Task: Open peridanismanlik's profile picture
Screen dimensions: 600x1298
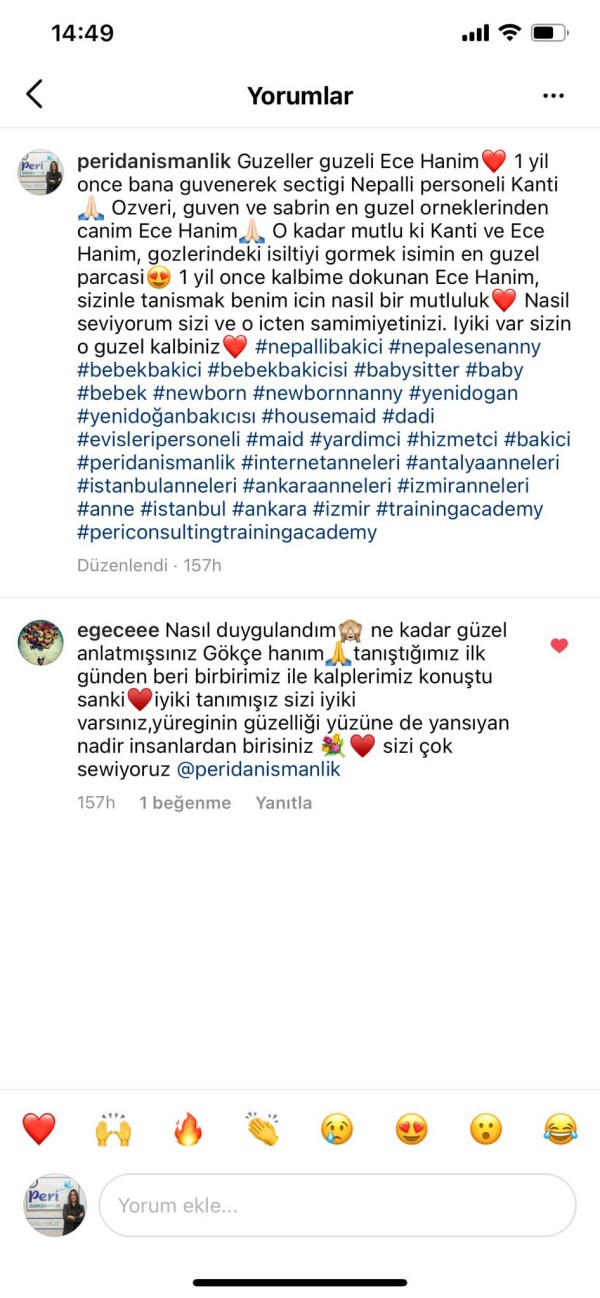Action: (x=40, y=173)
